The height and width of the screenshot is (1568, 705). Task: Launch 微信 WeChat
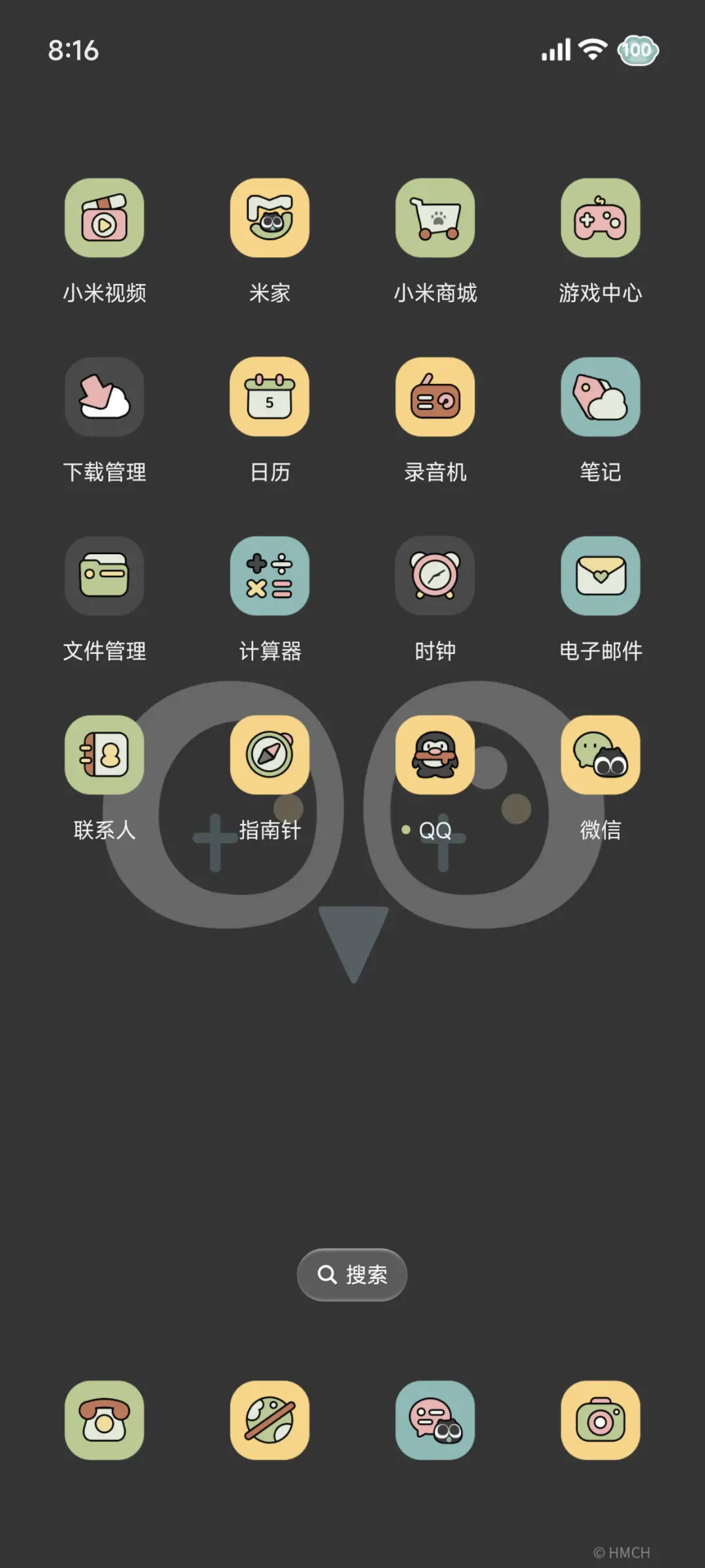pos(601,754)
